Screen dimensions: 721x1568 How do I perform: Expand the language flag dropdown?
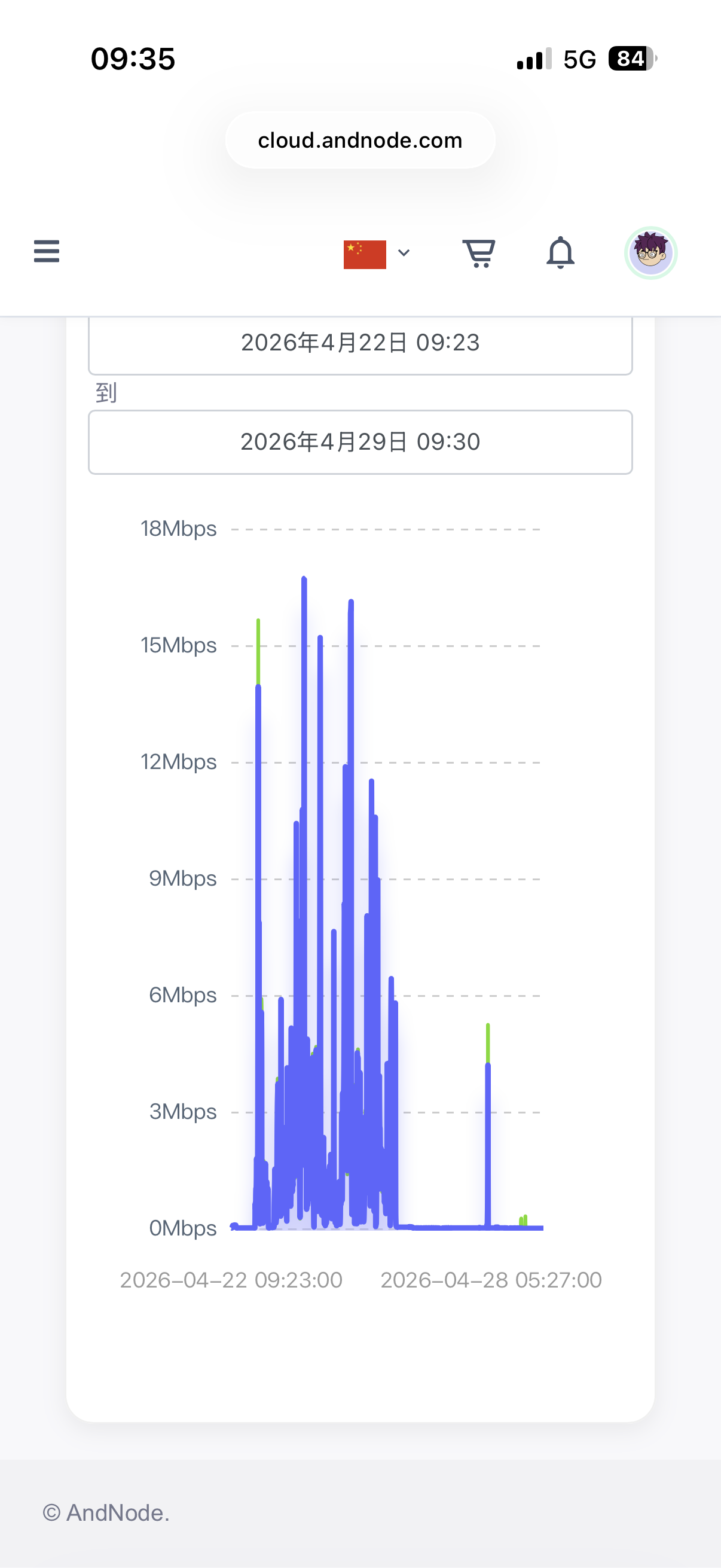(377, 253)
